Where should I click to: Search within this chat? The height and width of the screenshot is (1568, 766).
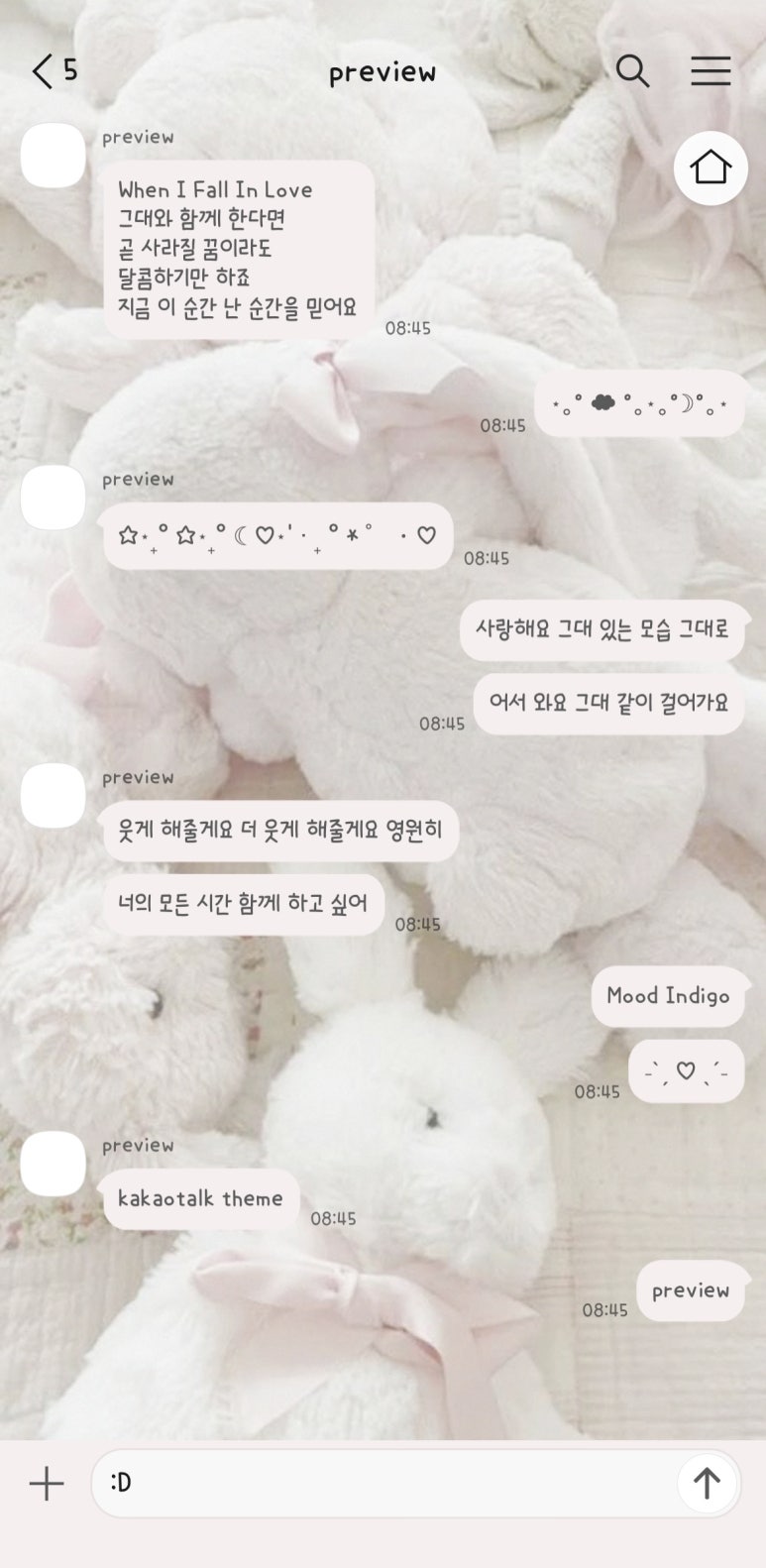[632, 71]
